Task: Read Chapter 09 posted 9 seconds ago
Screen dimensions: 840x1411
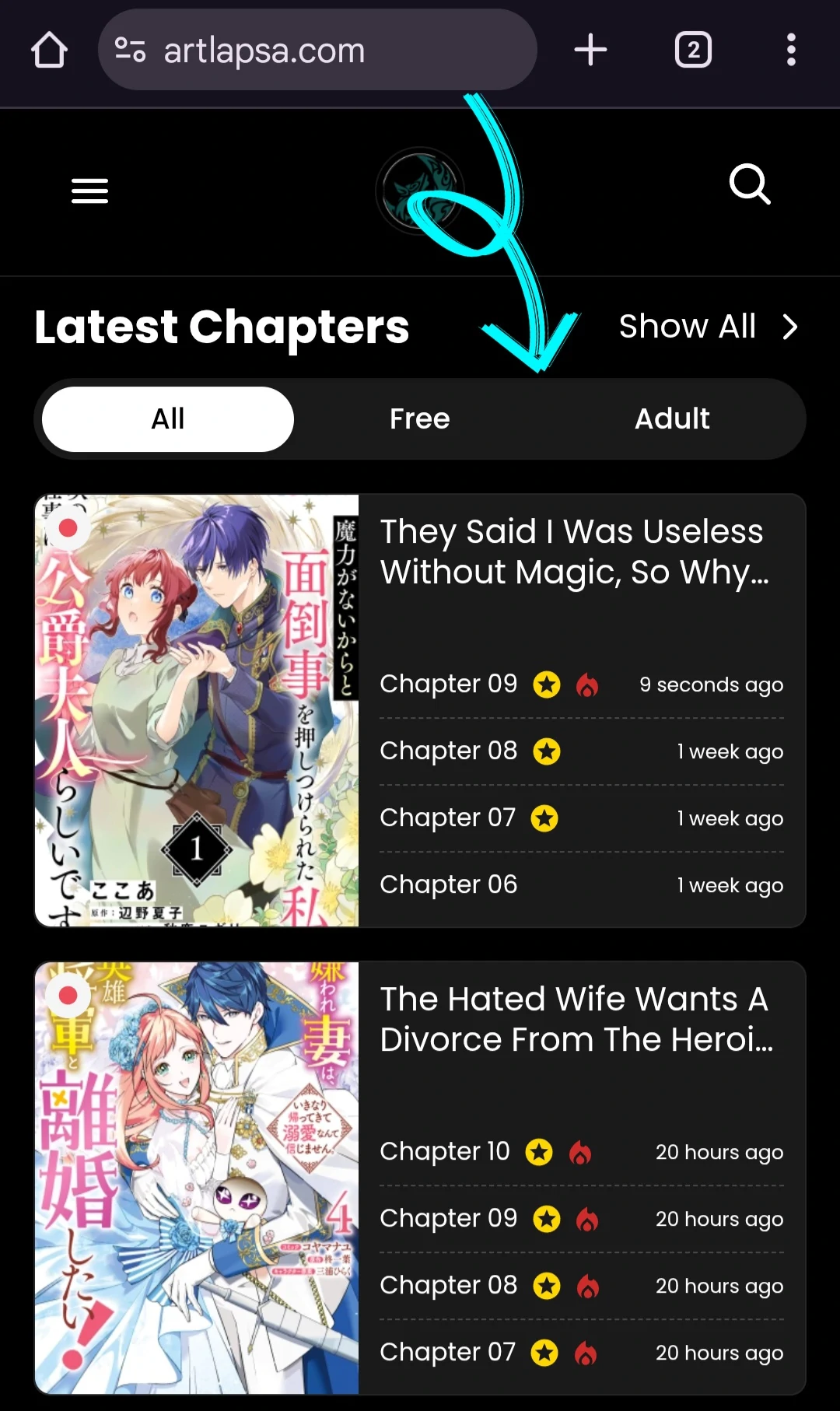Action: coord(449,684)
